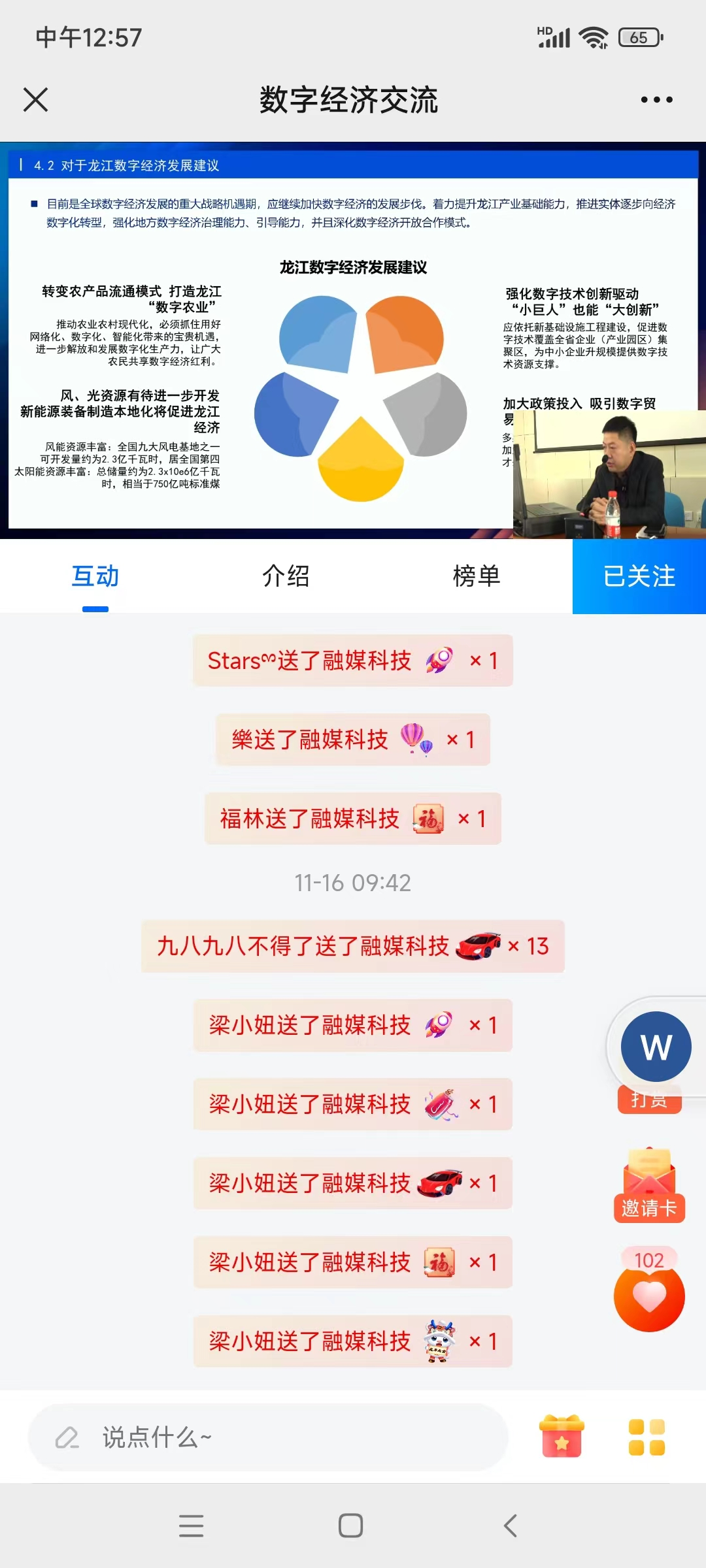This screenshot has height=1568, width=706.
Task: Tap the pencil icon in the comment bar
Action: [69, 1437]
